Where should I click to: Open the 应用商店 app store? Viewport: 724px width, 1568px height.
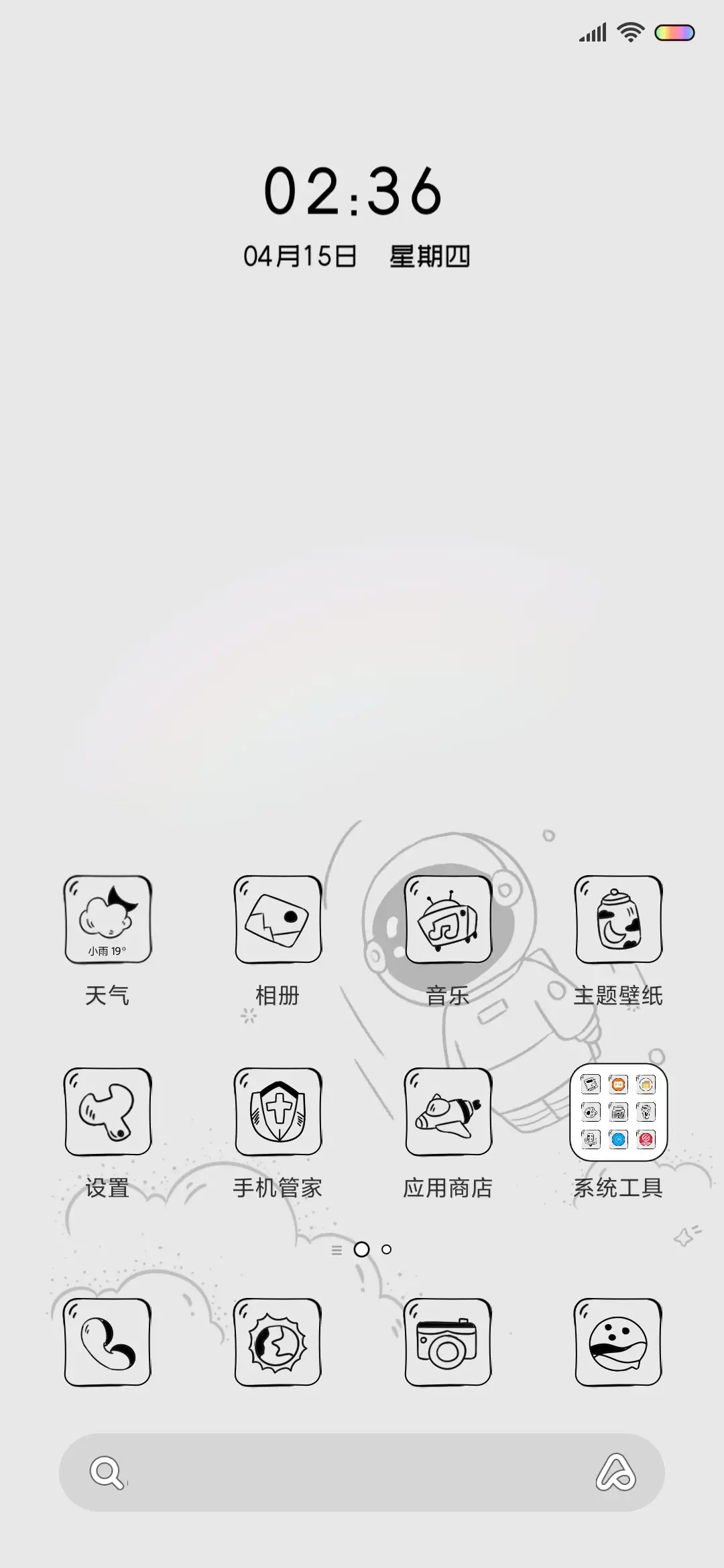pyautogui.click(x=448, y=1112)
